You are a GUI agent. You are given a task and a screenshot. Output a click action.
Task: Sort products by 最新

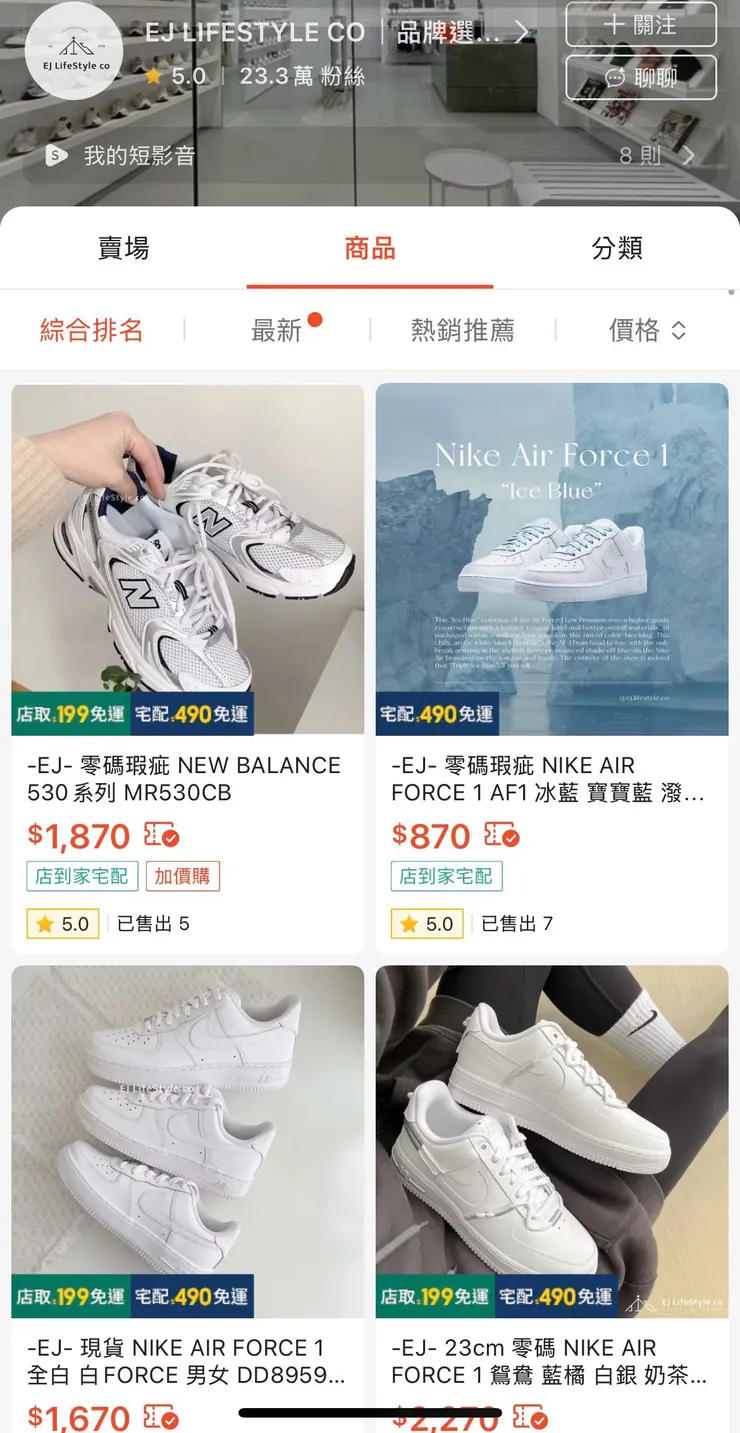[277, 330]
